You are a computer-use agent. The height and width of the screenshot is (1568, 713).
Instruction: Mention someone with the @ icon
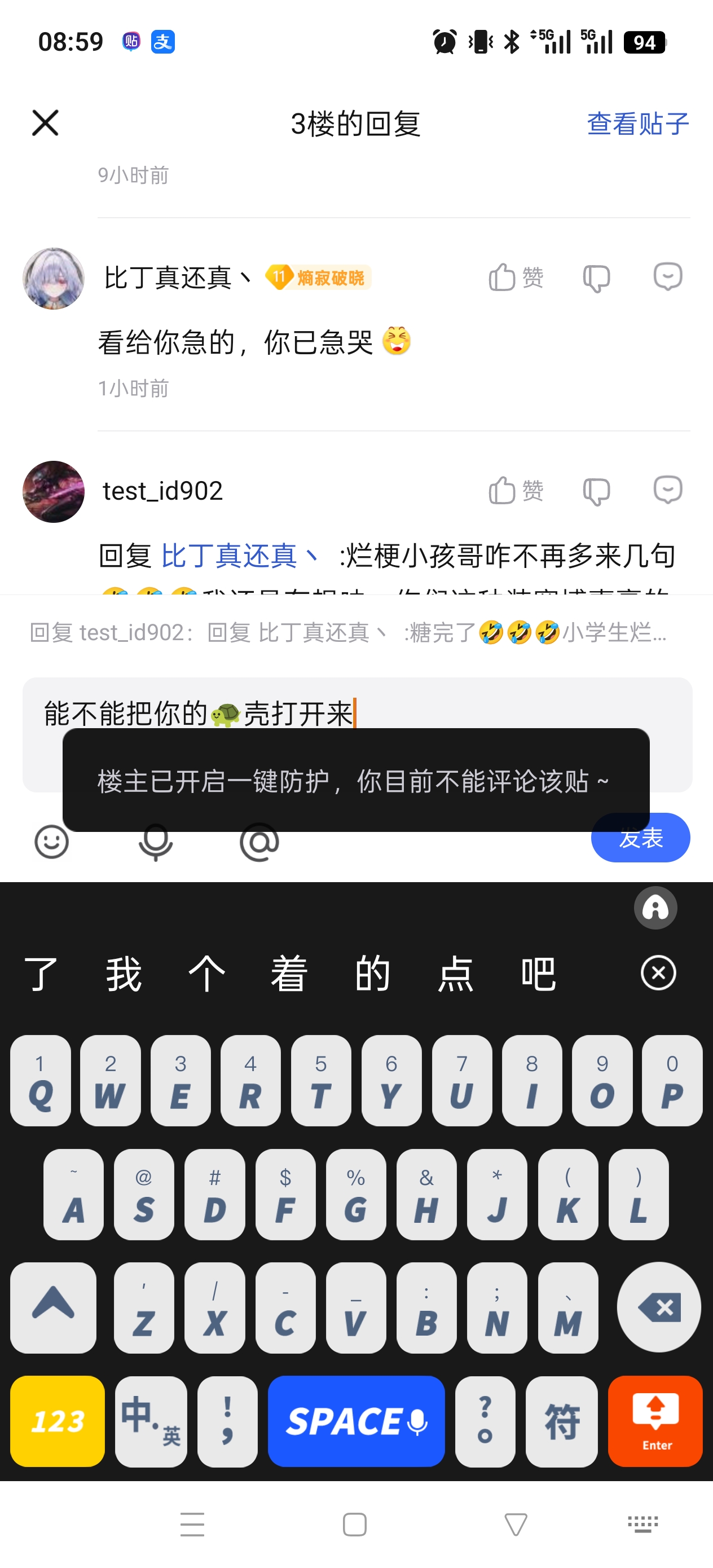(x=259, y=843)
